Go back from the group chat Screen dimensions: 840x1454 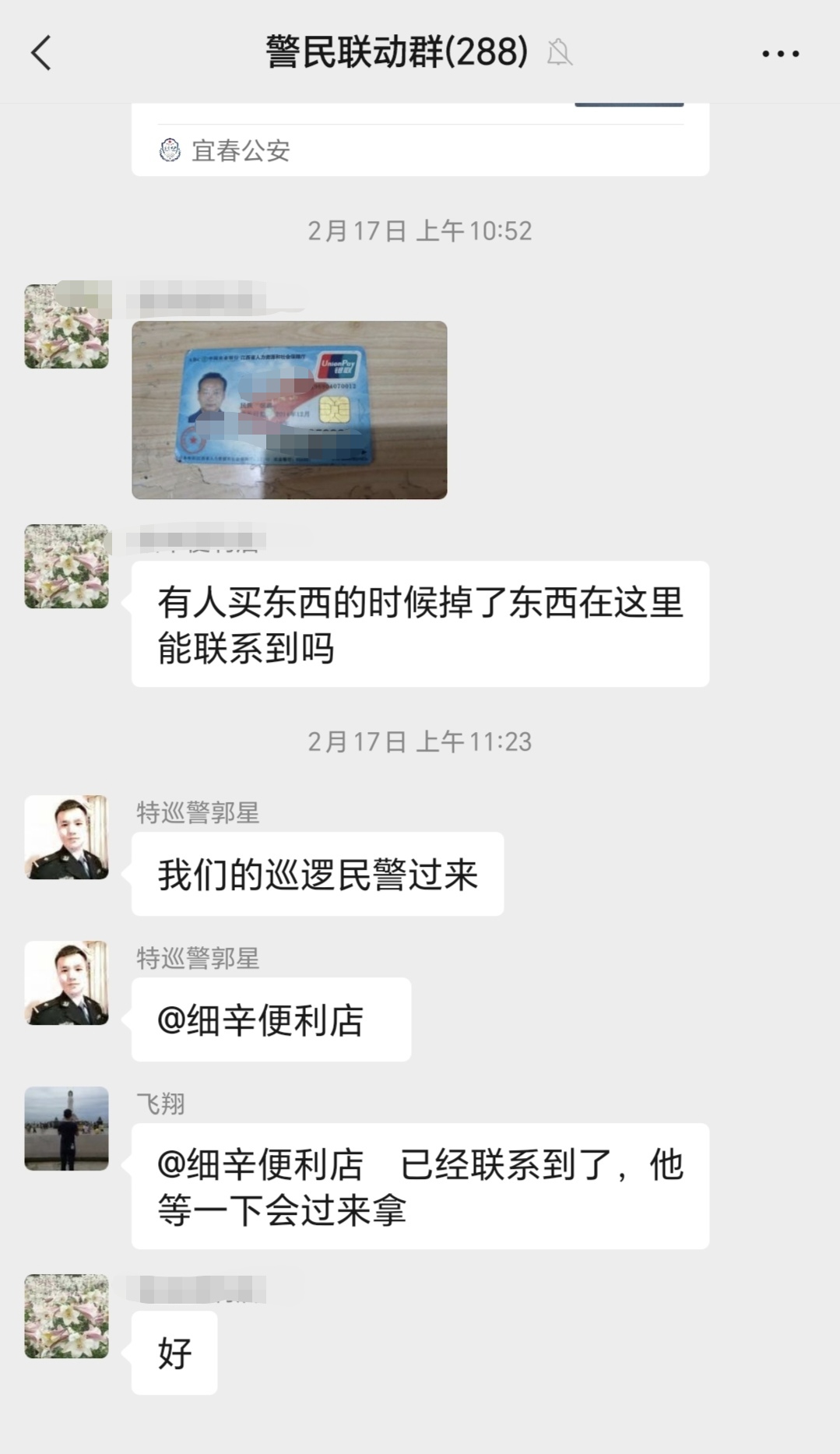pyautogui.click(x=40, y=53)
